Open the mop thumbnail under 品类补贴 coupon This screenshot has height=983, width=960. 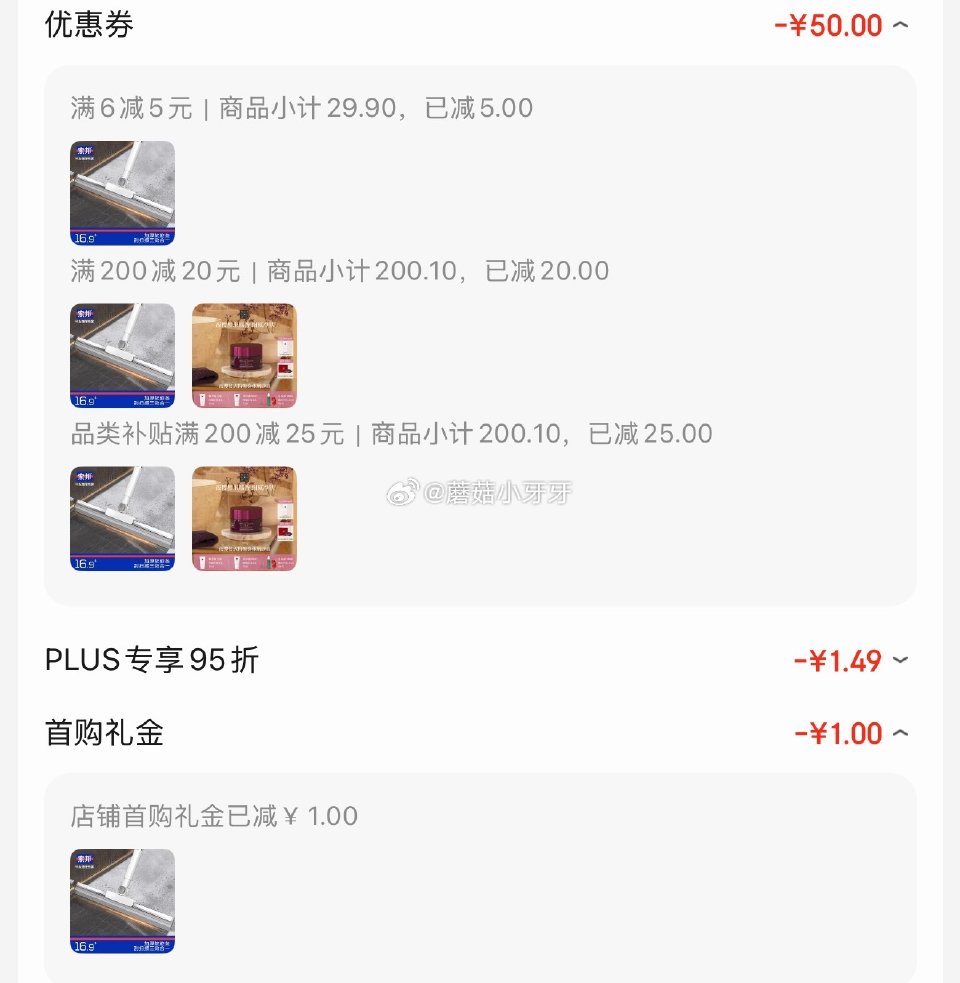point(122,519)
